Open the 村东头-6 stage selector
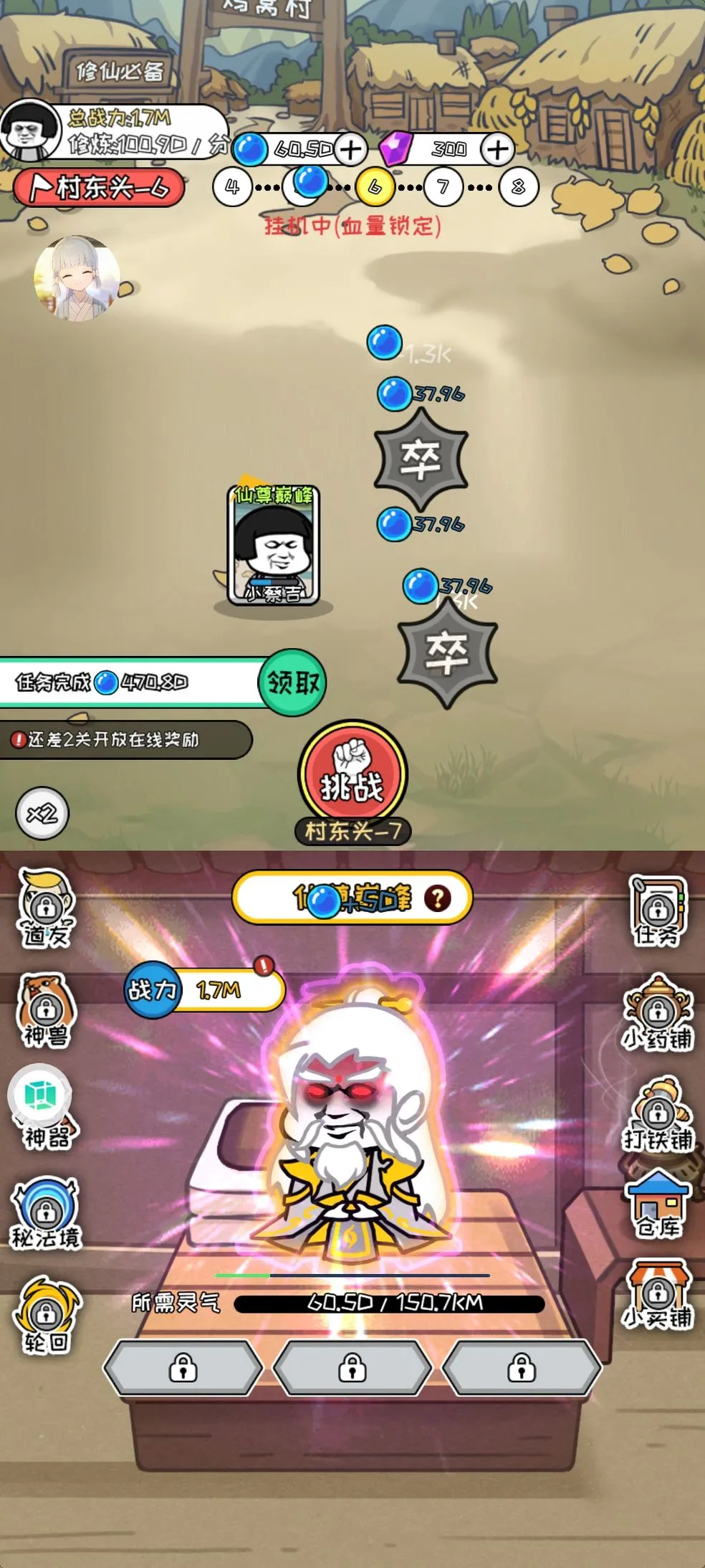The width and height of the screenshot is (705, 1568). click(99, 189)
